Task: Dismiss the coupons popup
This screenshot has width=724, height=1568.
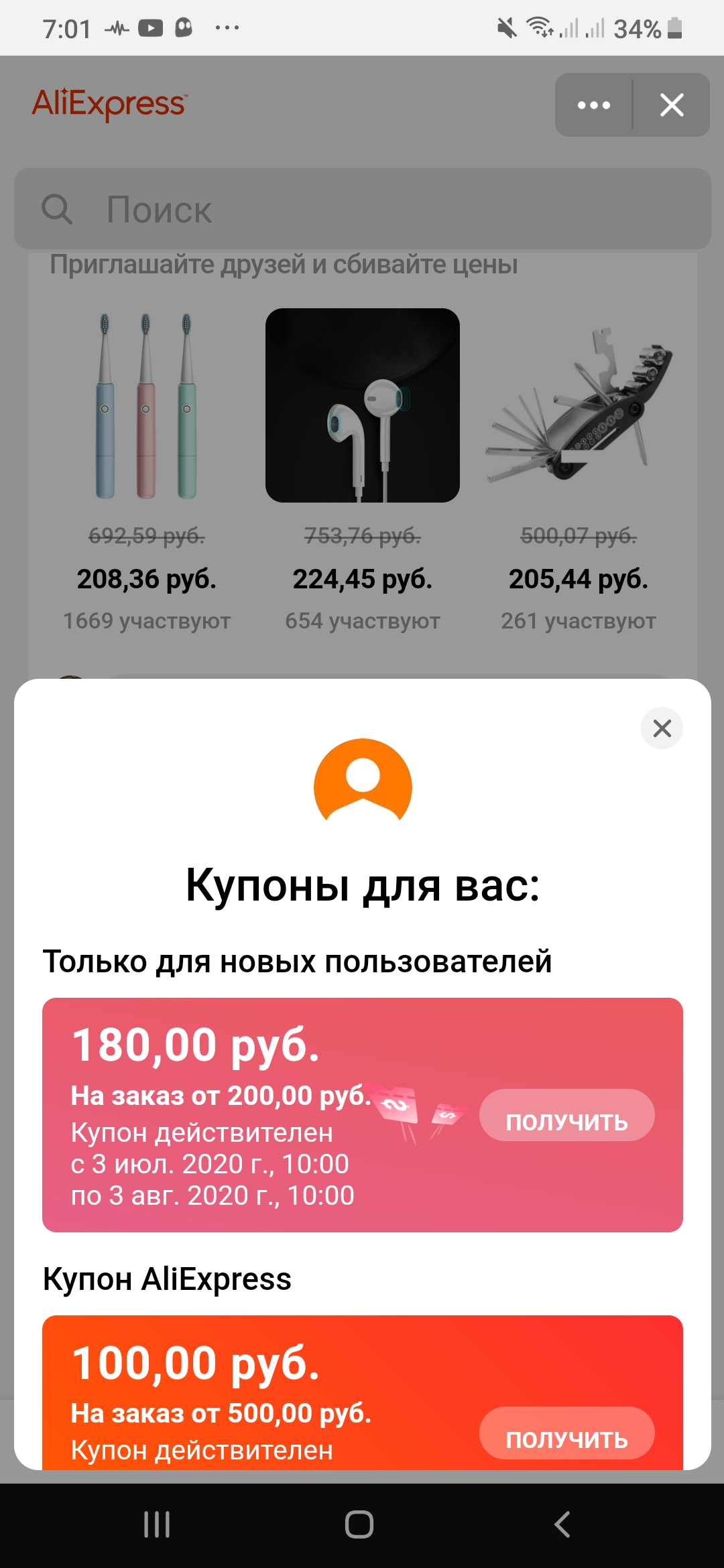Action: pos(662,728)
